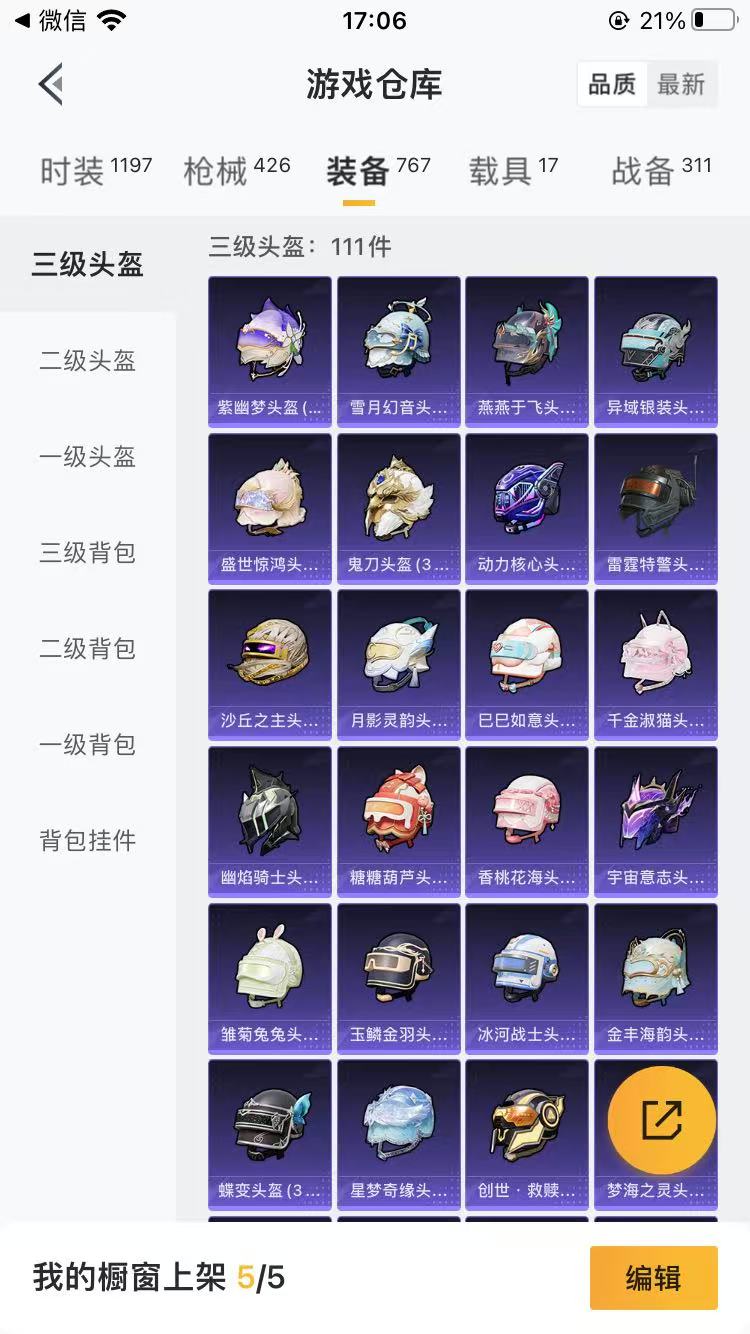This screenshot has height=1334, width=750.
Task: Sort the warehouse by 品质
Action: pos(612,85)
